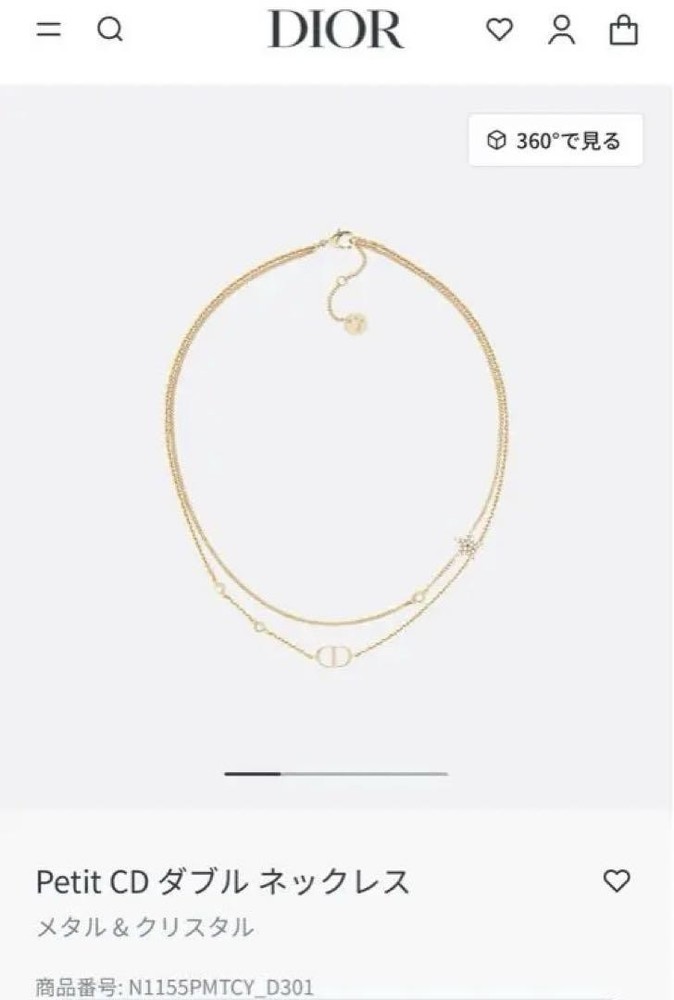The height and width of the screenshot is (1000, 674).
Task: Open the hamburger menu
Action: pyautogui.click(x=49, y=30)
